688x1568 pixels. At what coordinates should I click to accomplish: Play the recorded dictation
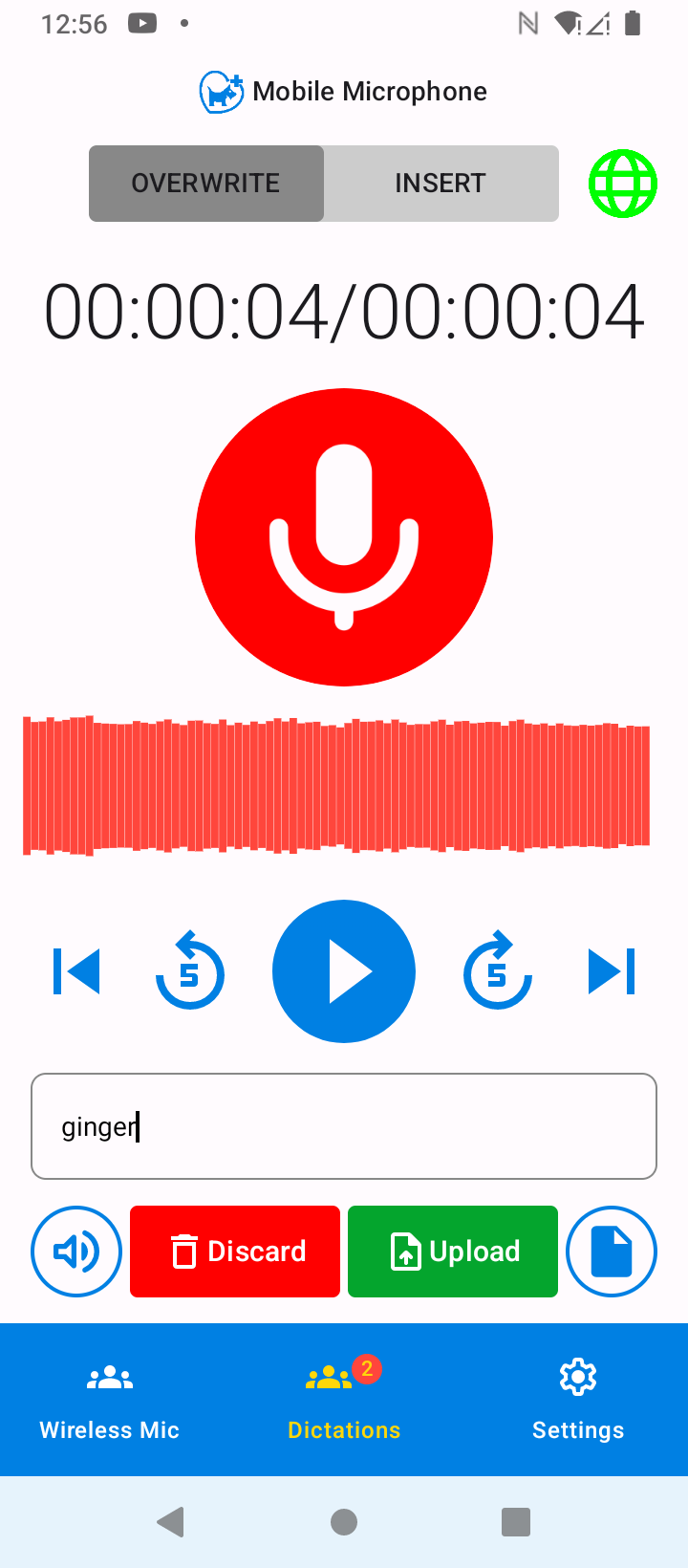pos(344,971)
